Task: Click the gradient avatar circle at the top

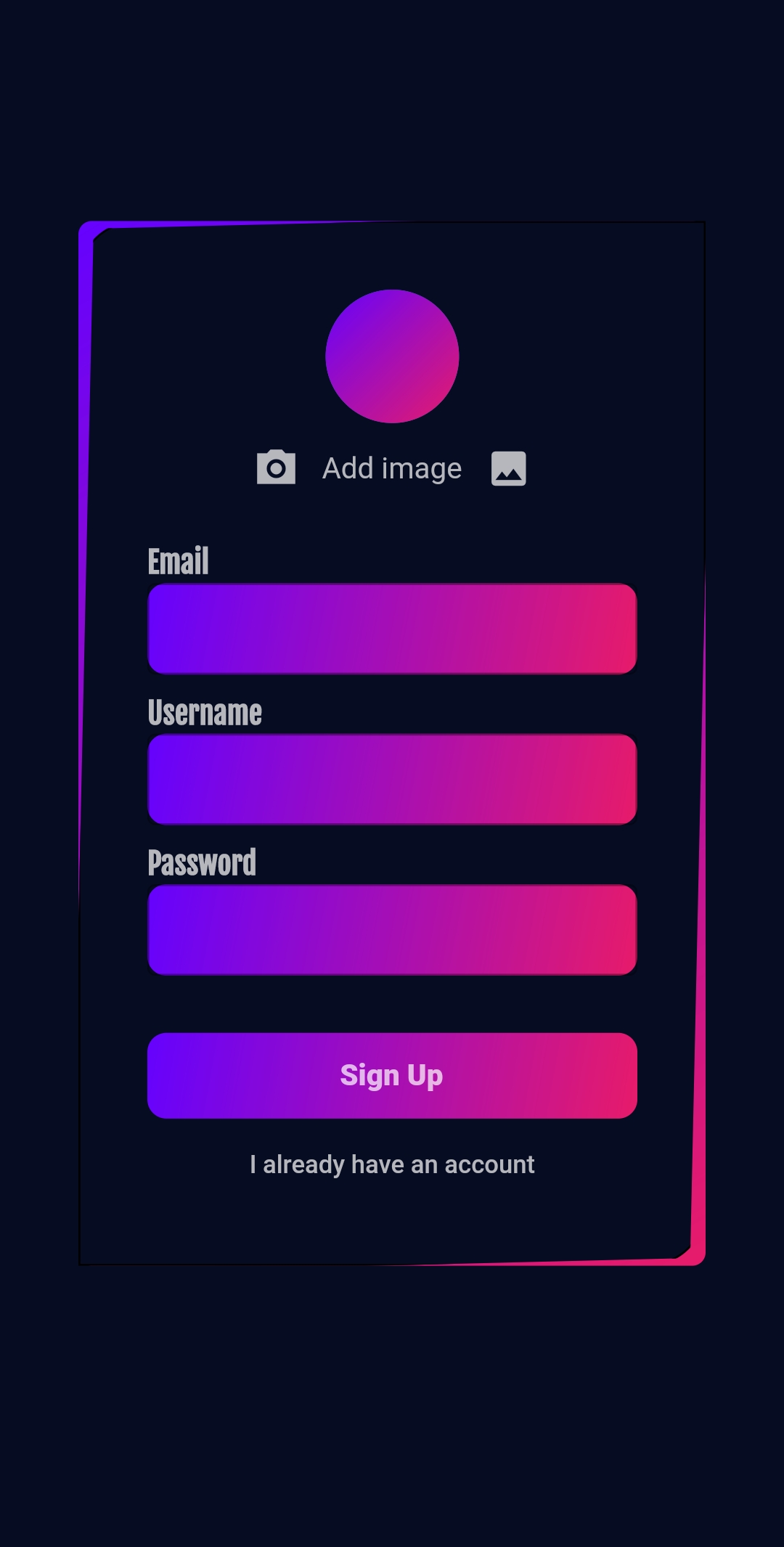Action: coord(392,356)
